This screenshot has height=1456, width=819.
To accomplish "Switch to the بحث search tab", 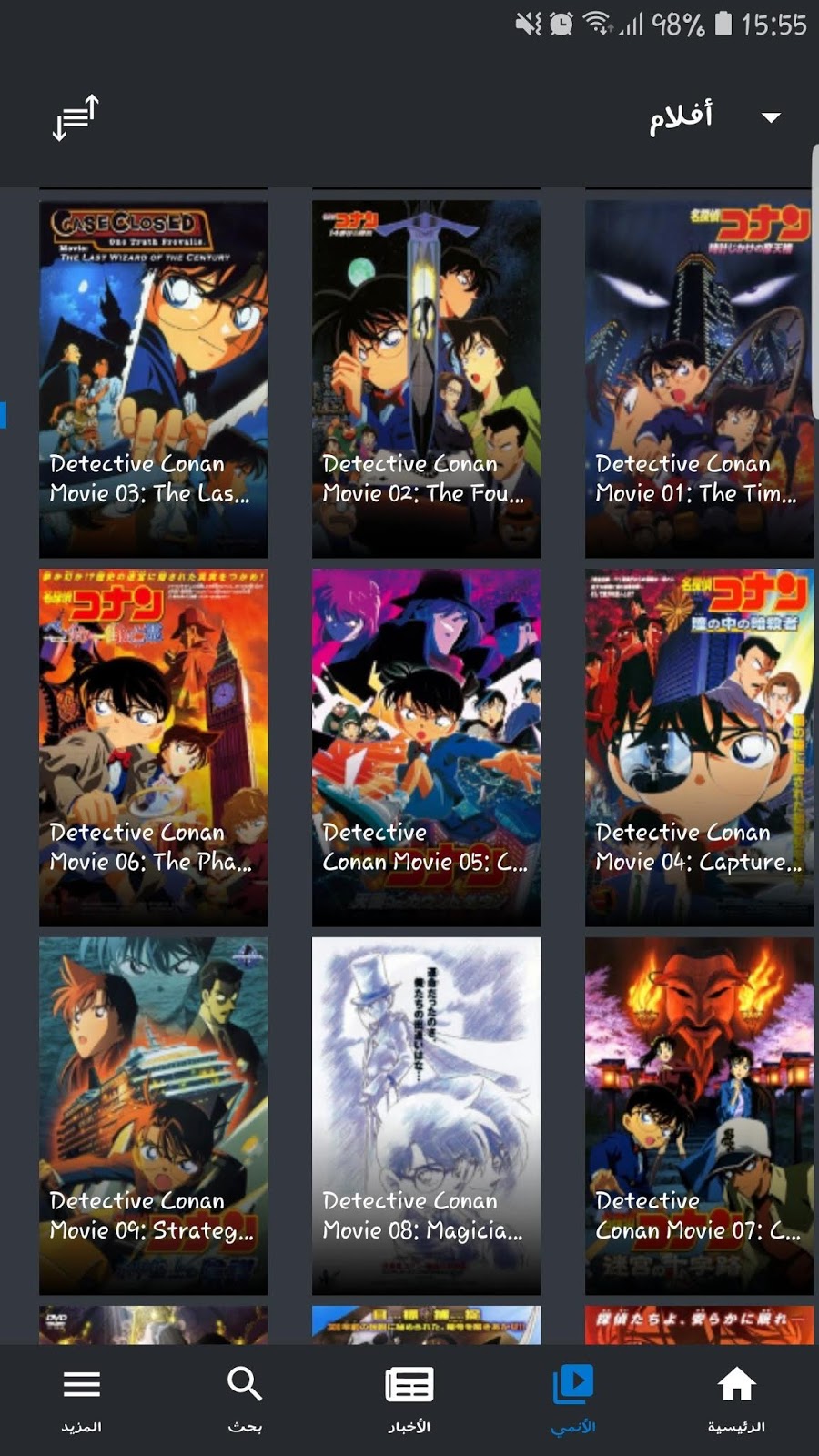I will (x=246, y=1400).
